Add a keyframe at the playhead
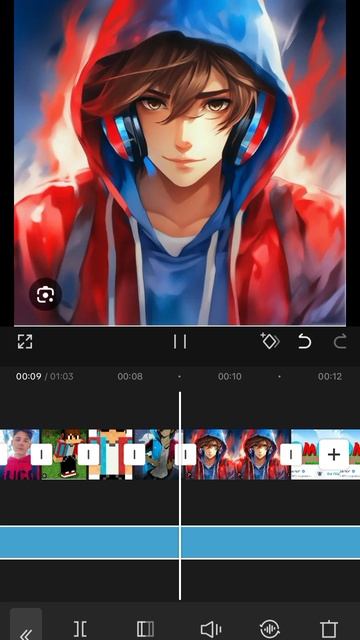This screenshot has width=360, height=640. [x=269, y=341]
